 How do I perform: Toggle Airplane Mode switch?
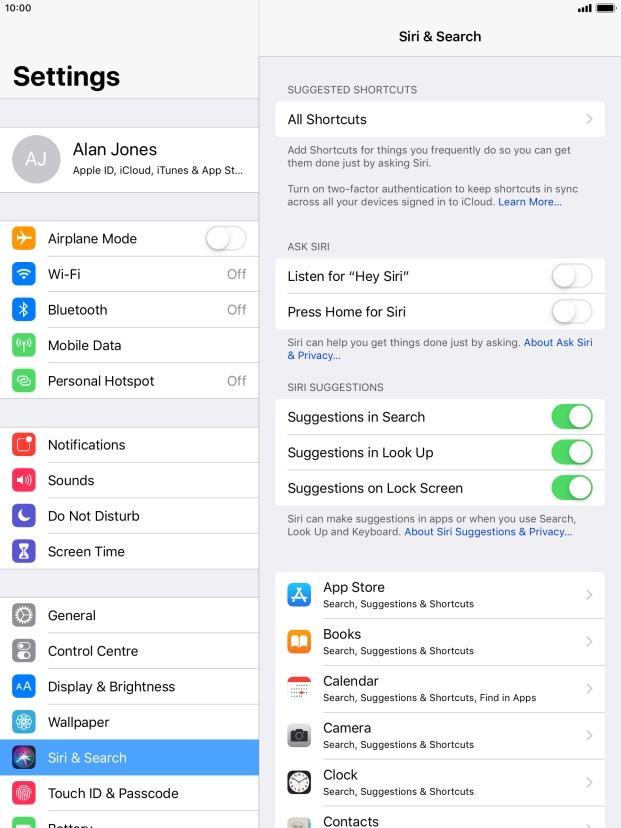coord(225,238)
